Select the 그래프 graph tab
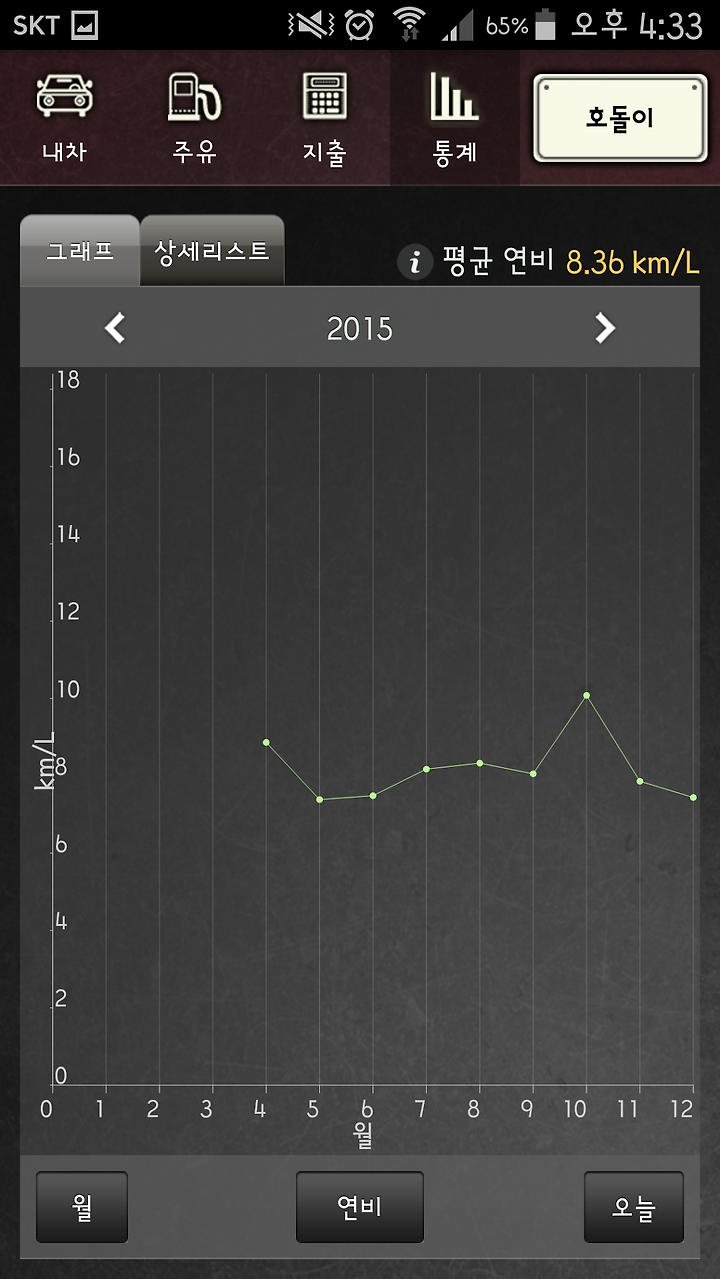 [80, 251]
